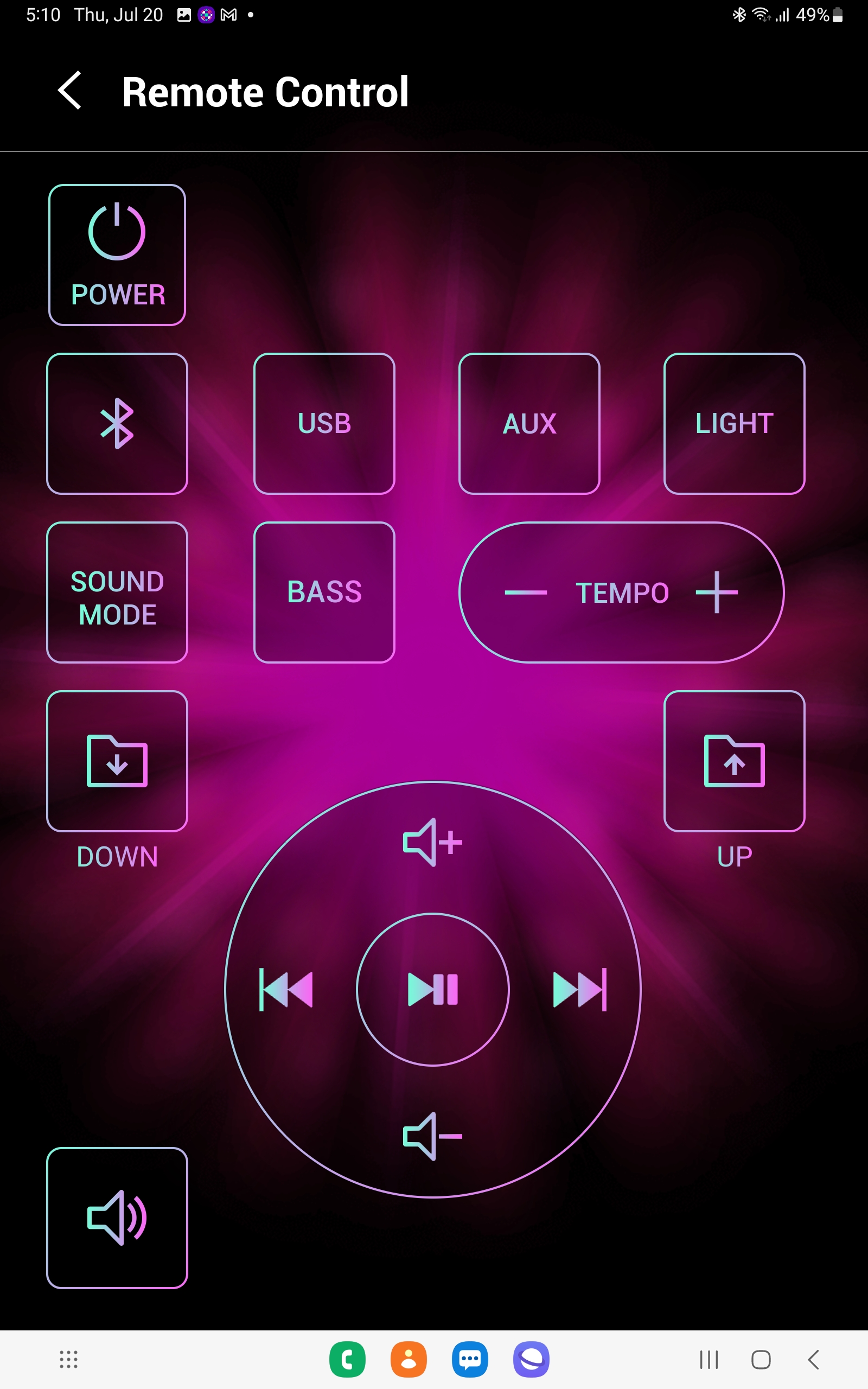Tap the folder UP button
Image resolution: width=868 pixels, height=1389 pixels.
pyautogui.click(x=734, y=761)
